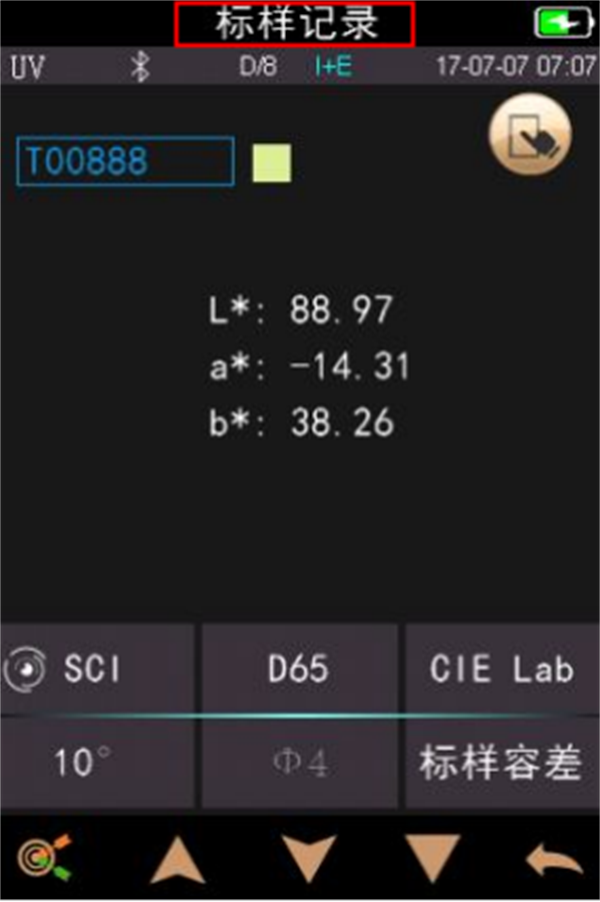Return with the back arrow
This screenshot has width=600, height=902.
coord(553,860)
